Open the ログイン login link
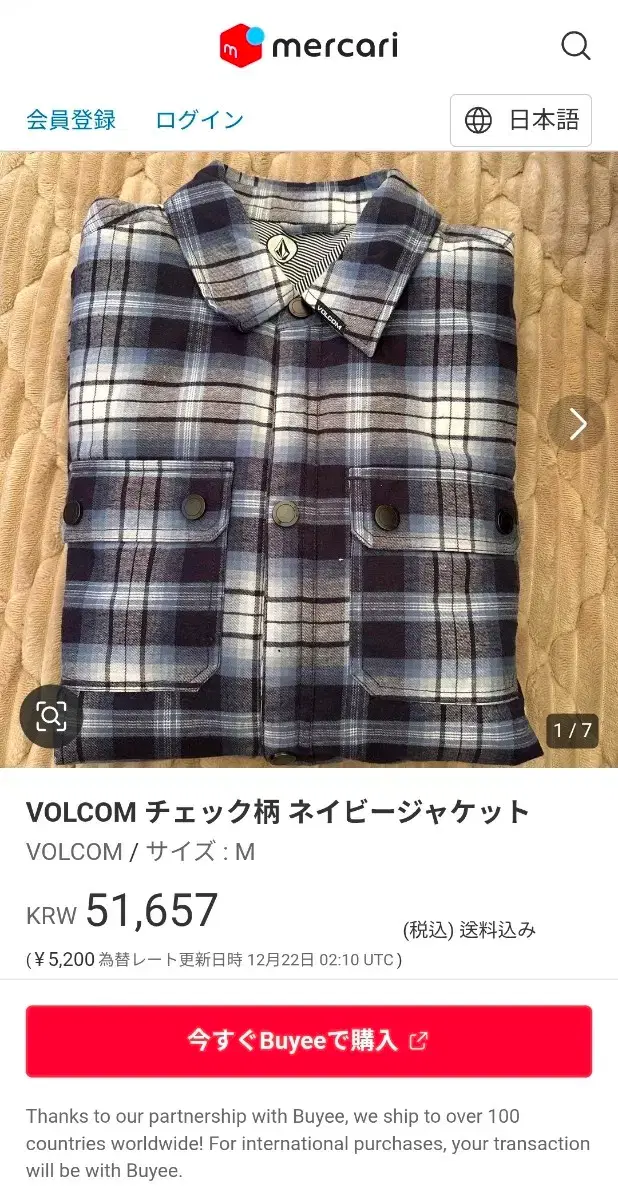This screenshot has width=618, height=1200. tap(200, 120)
